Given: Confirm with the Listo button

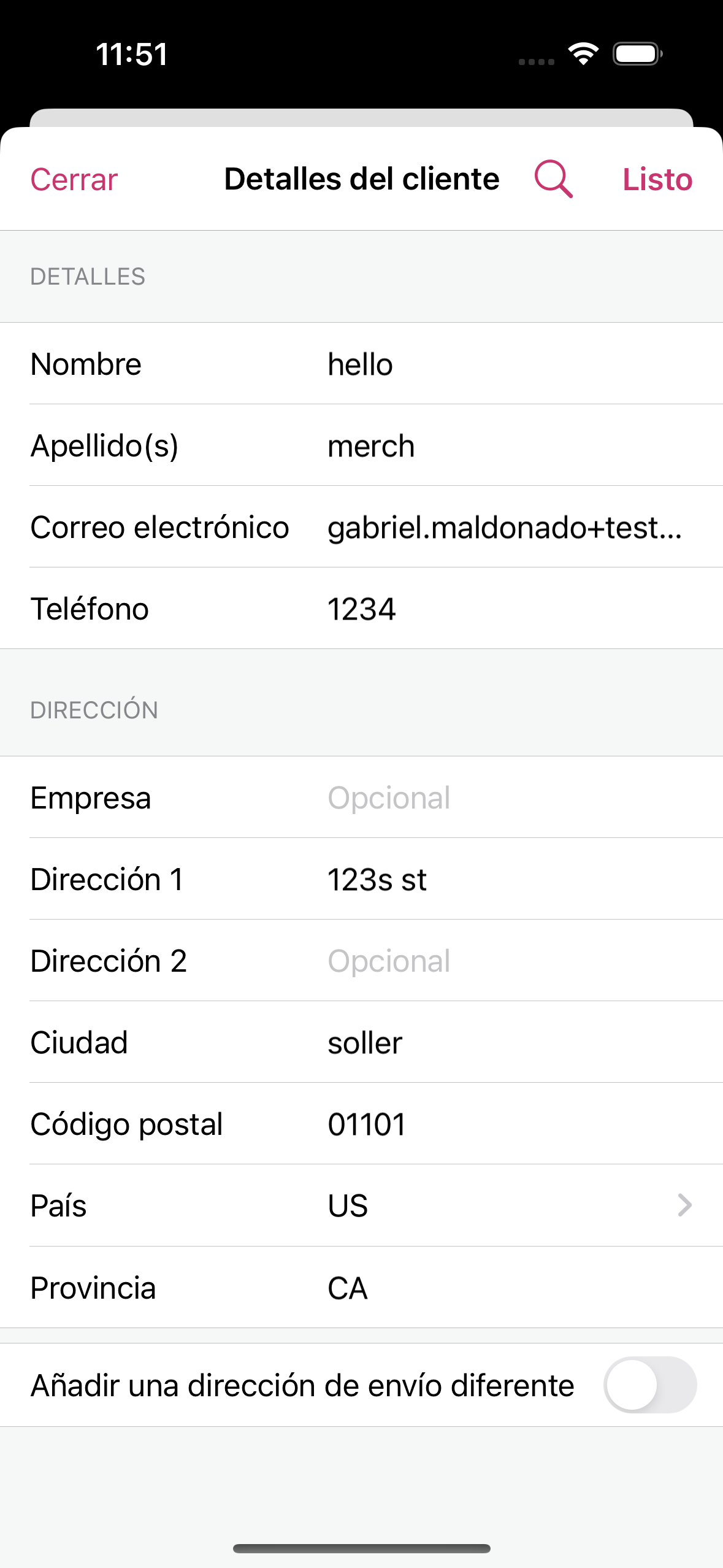Looking at the screenshot, I should click(657, 180).
